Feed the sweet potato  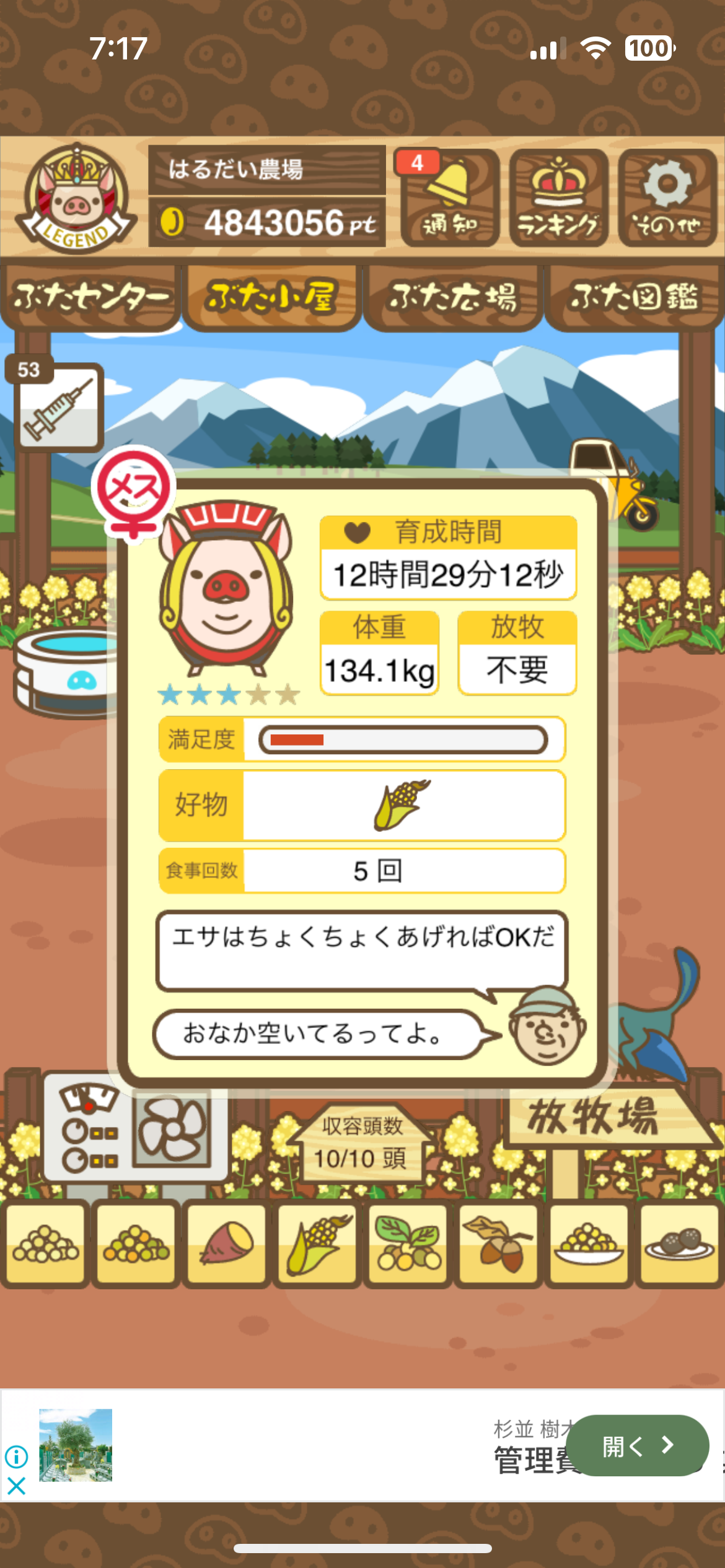click(x=227, y=1242)
